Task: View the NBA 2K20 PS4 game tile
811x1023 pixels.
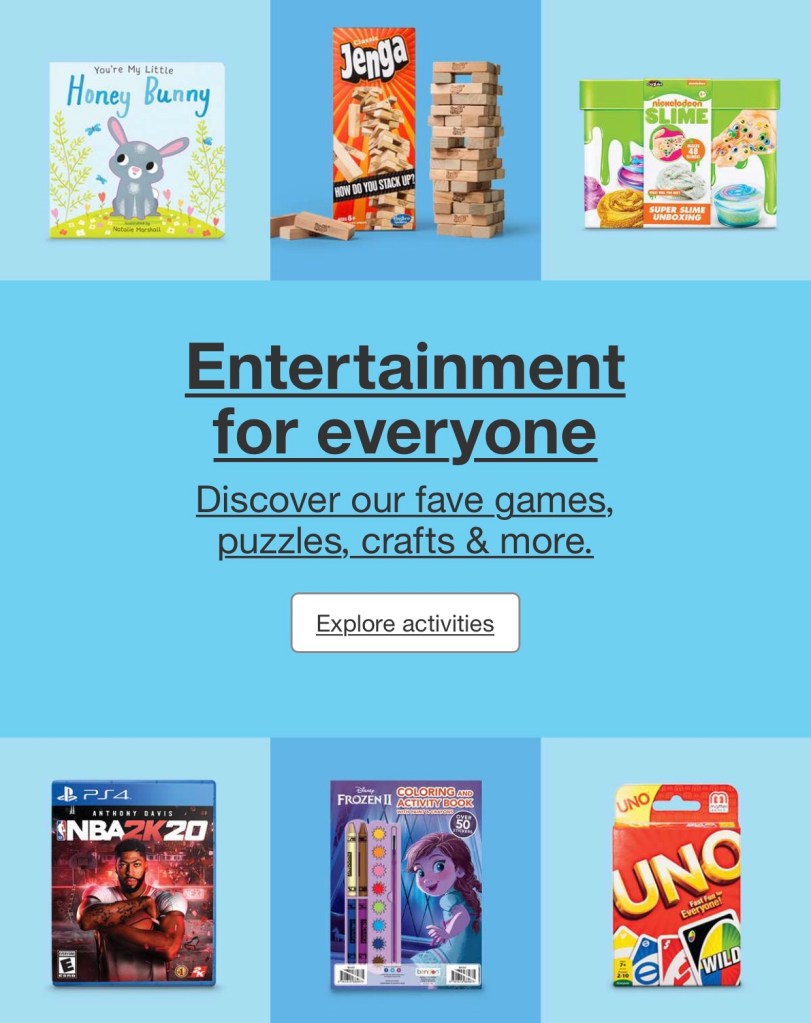Action: tap(134, 882)
